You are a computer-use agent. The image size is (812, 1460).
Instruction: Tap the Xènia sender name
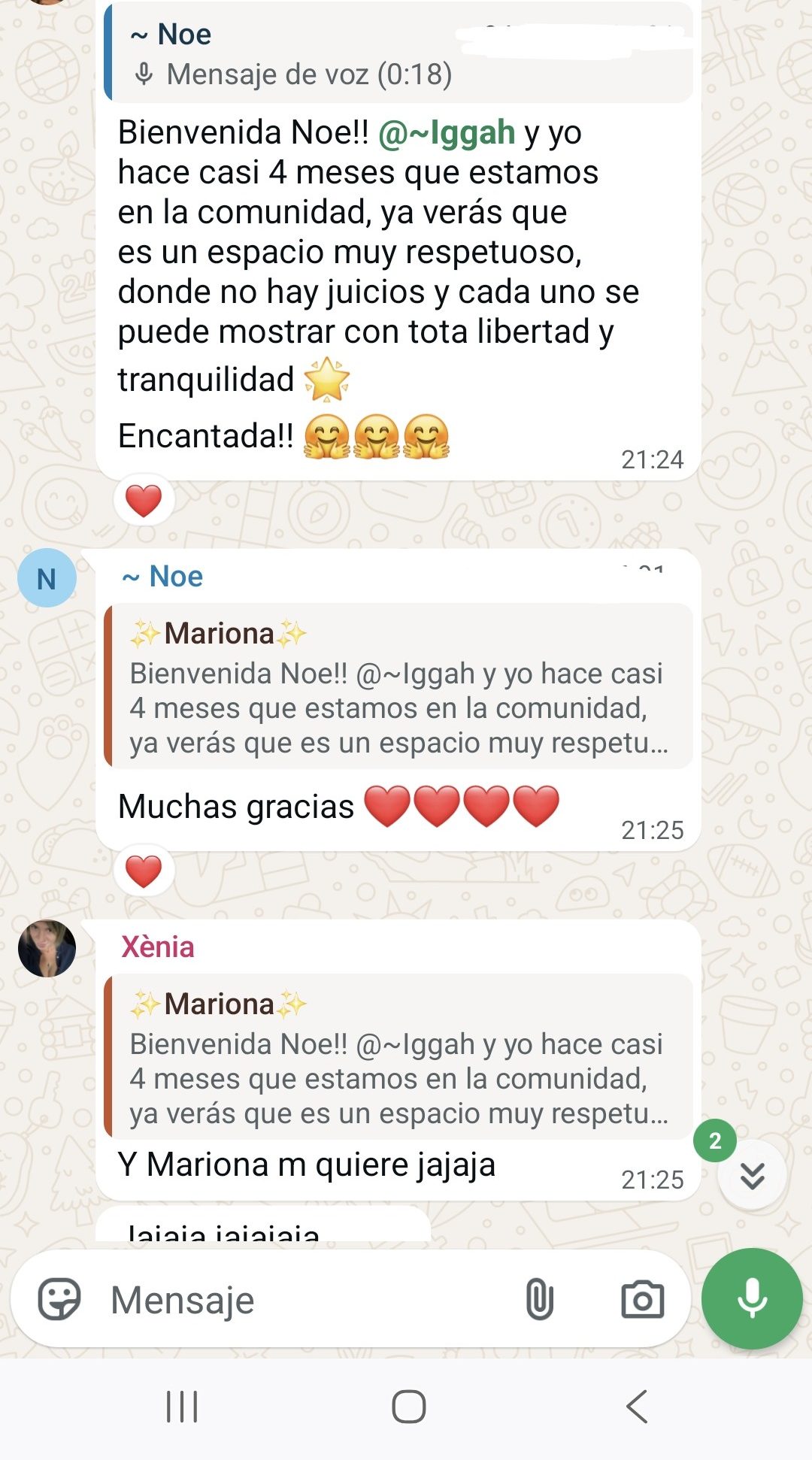coord(158,947)
